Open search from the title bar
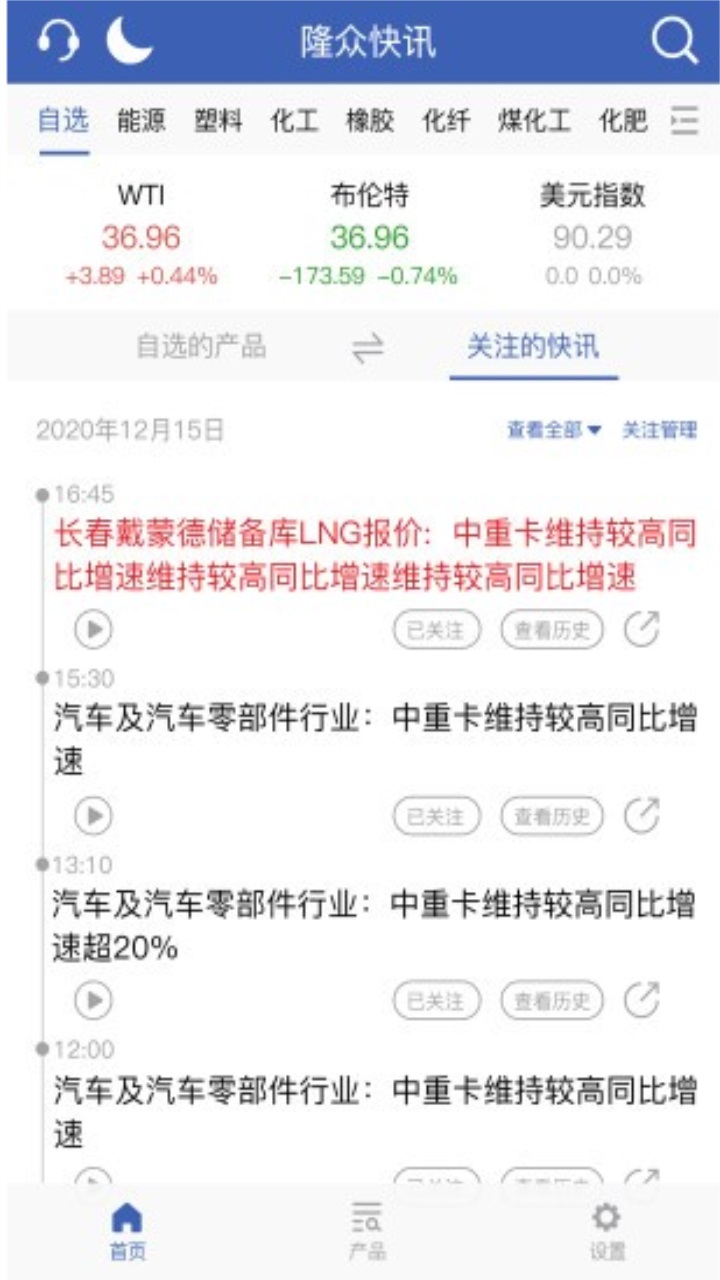This screenshot has width=720, height=1280. [x=675, y=40]
